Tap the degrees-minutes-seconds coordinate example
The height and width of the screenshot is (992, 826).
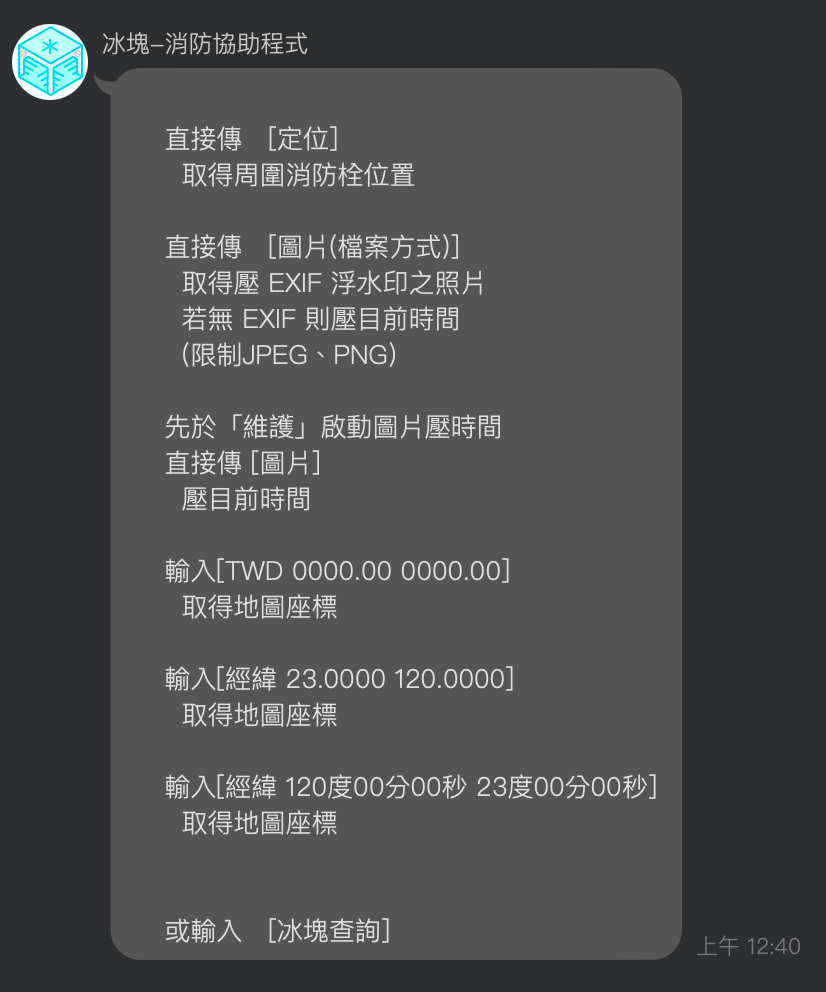[410, 787]
